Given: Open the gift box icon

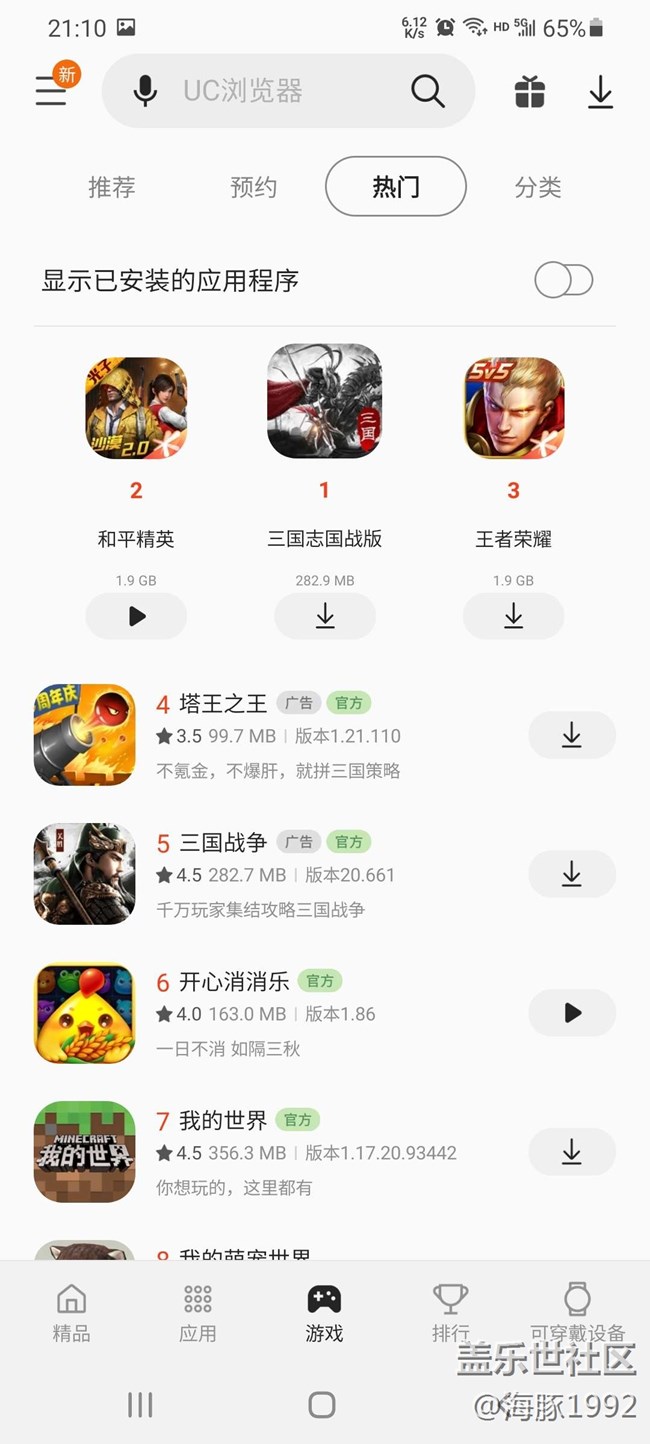Looking at the screenshot, I should point(530,92).
